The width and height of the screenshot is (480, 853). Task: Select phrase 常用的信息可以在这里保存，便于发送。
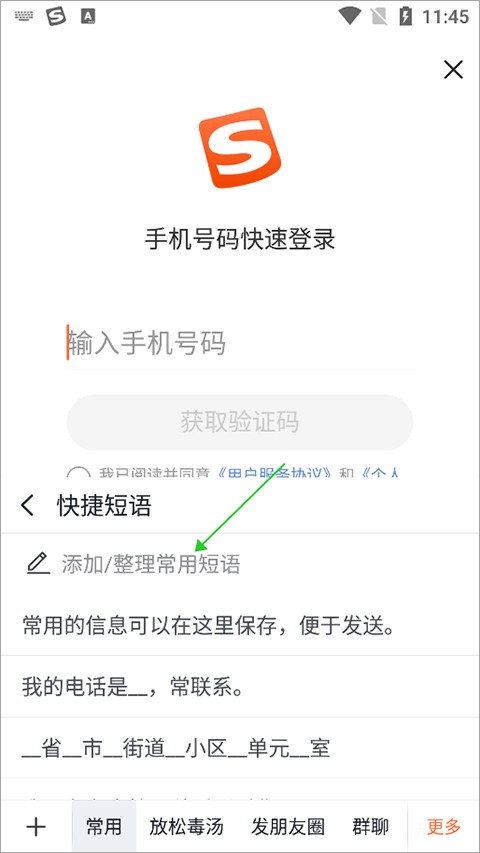(x=239, y=626)
